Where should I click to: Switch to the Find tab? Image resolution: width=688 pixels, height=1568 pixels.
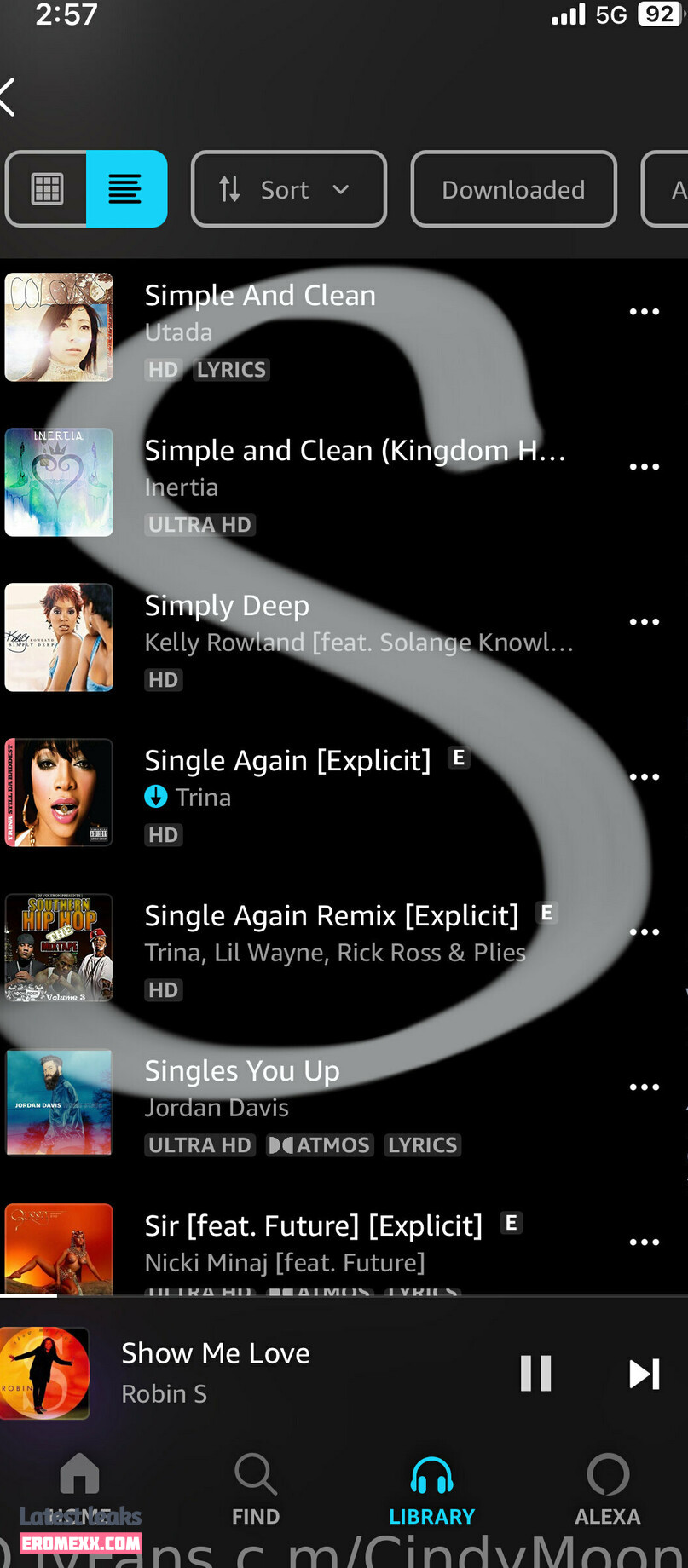[256, 1491]
